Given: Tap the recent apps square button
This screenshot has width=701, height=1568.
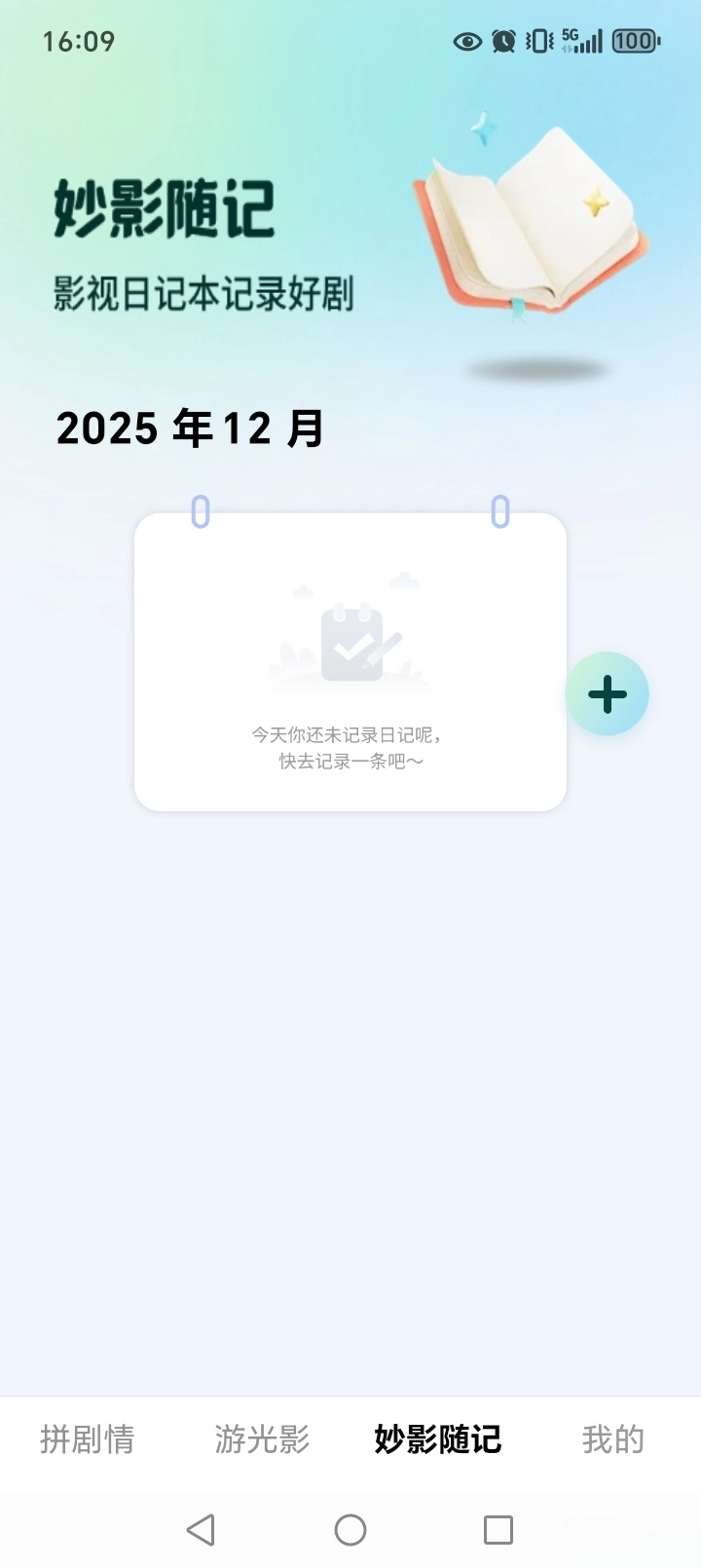Looking at the screenshot, I should (498, 1530).
